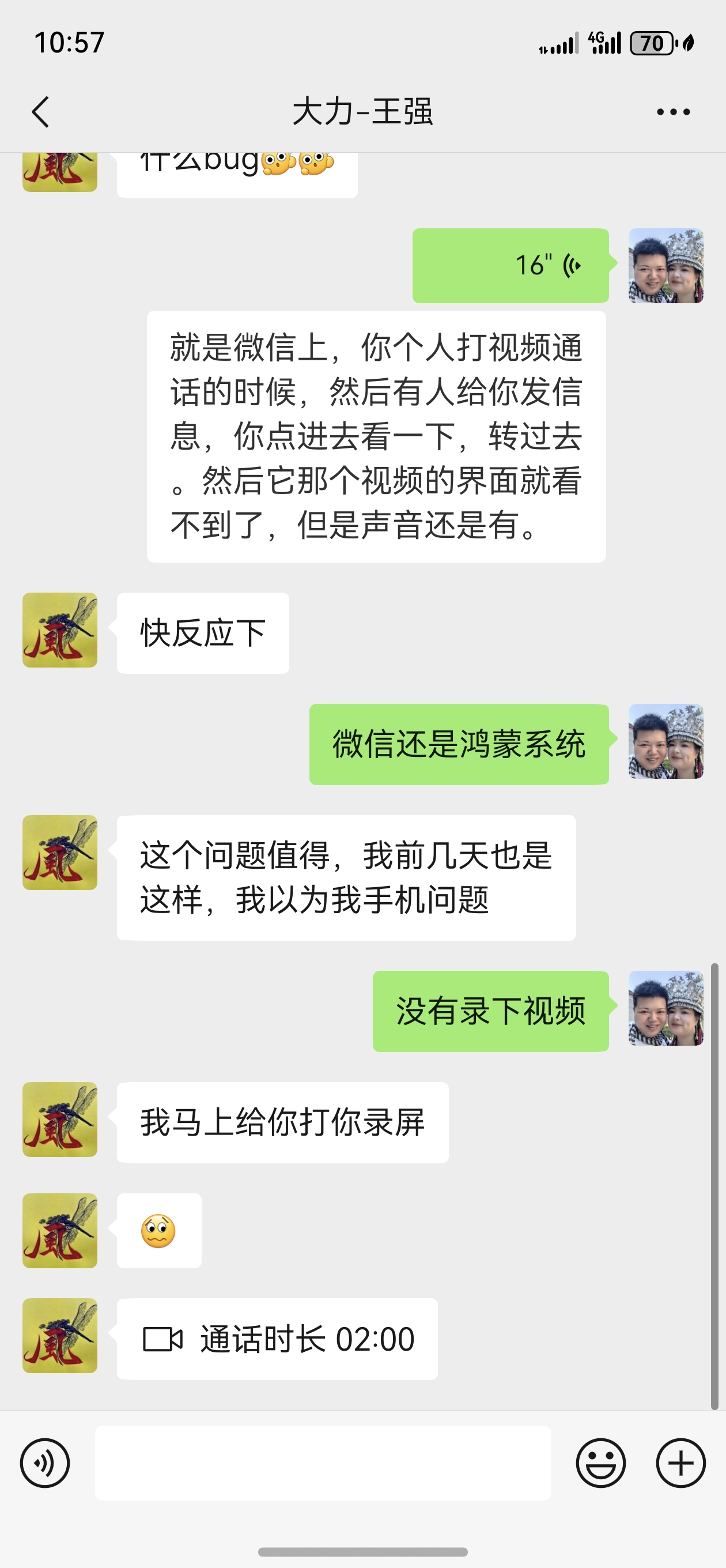Redial via the 通话时长 02:00 call record
726x1568 pixels.
[277, 1339]
